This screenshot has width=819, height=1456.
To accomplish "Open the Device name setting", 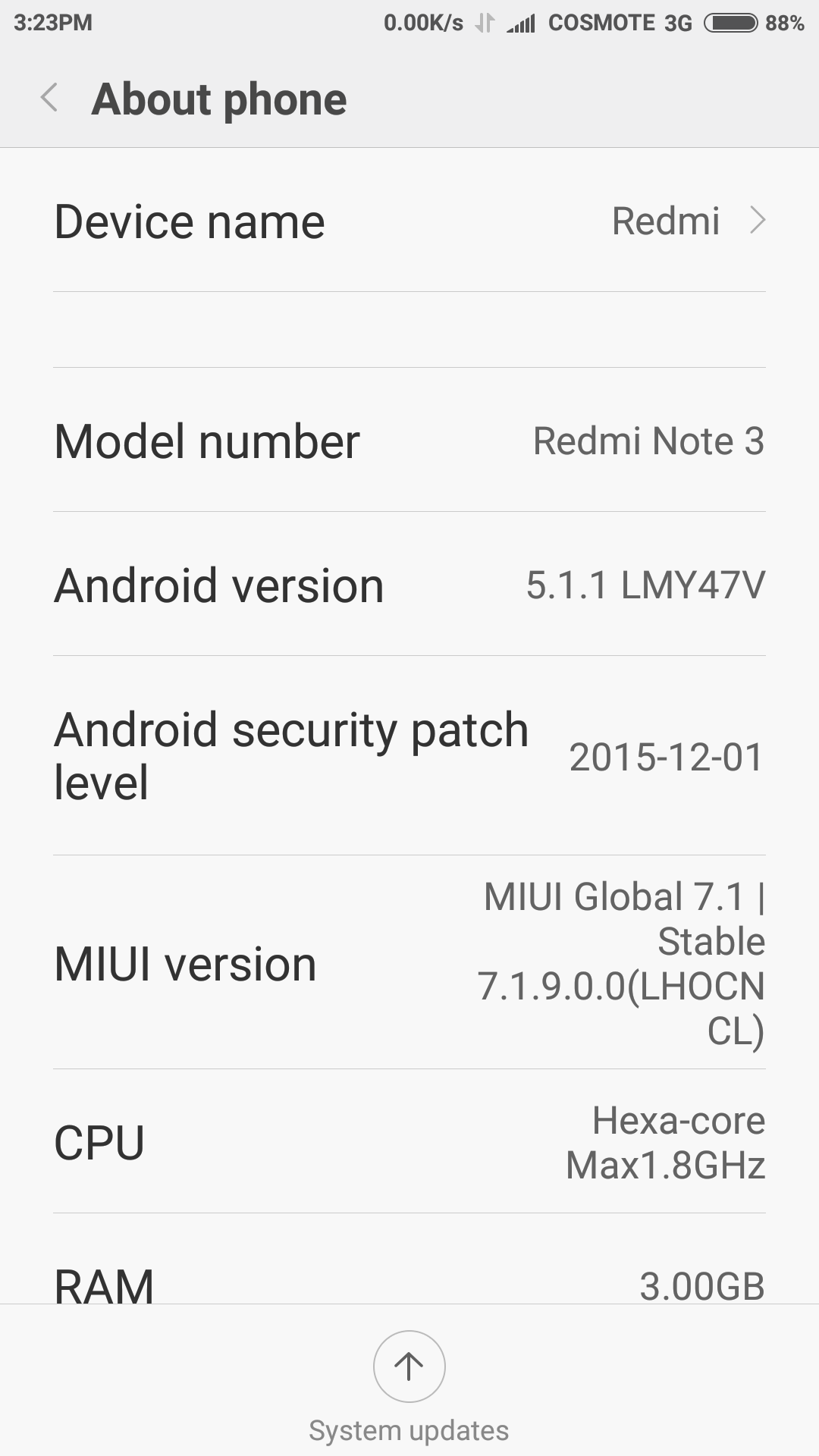I will [409, 221].
